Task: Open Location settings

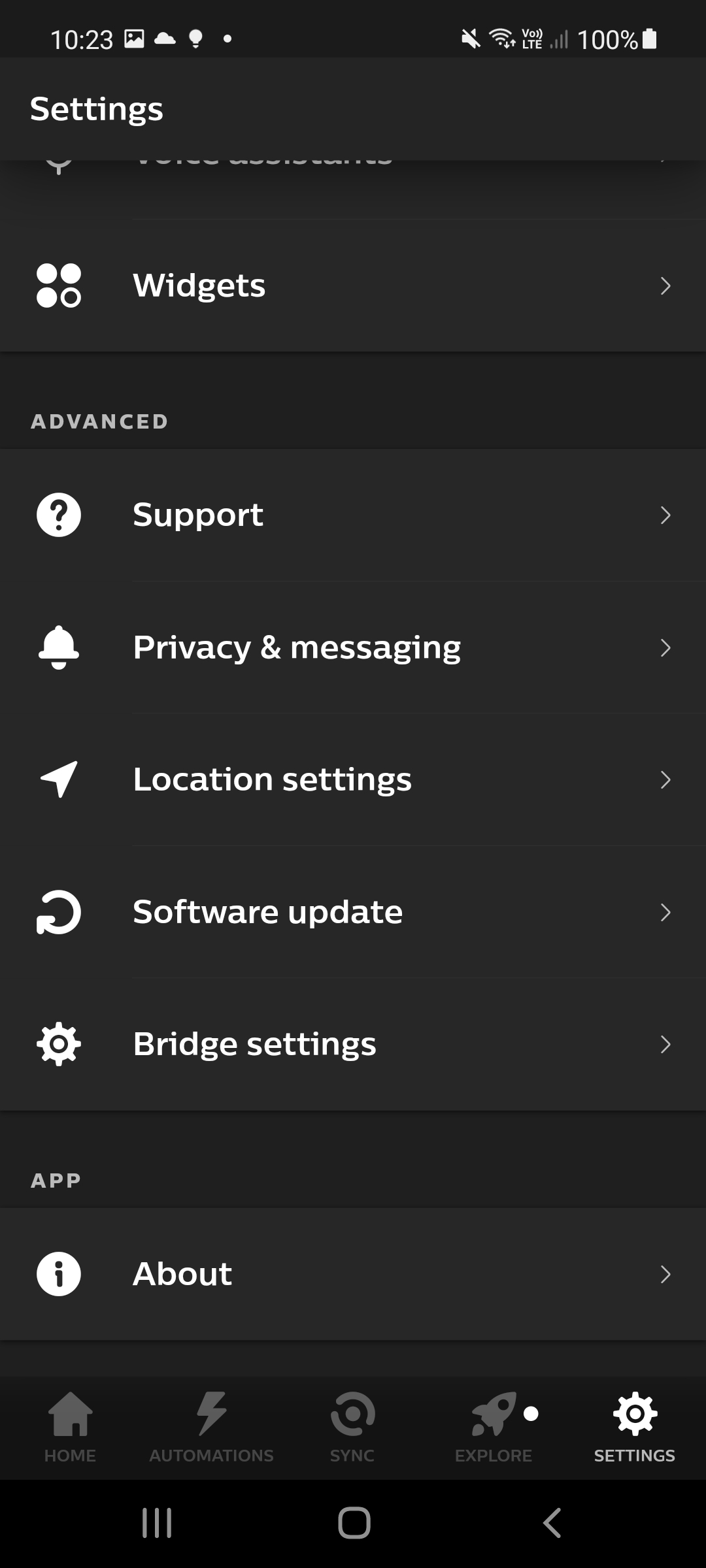Action: point(353,779)
